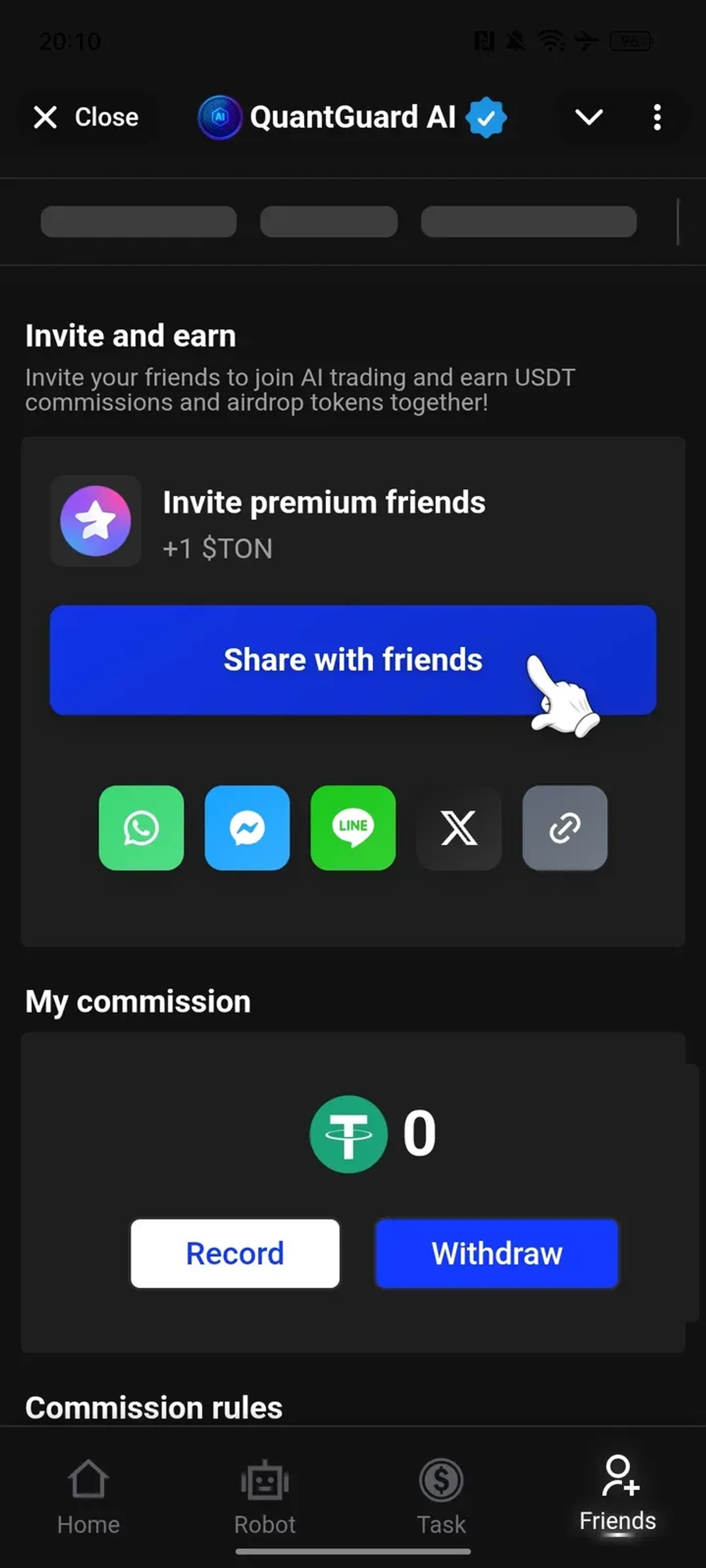Open the three-dot options menu
This screenshot has height=1568, width=706.
coord(657,117)
